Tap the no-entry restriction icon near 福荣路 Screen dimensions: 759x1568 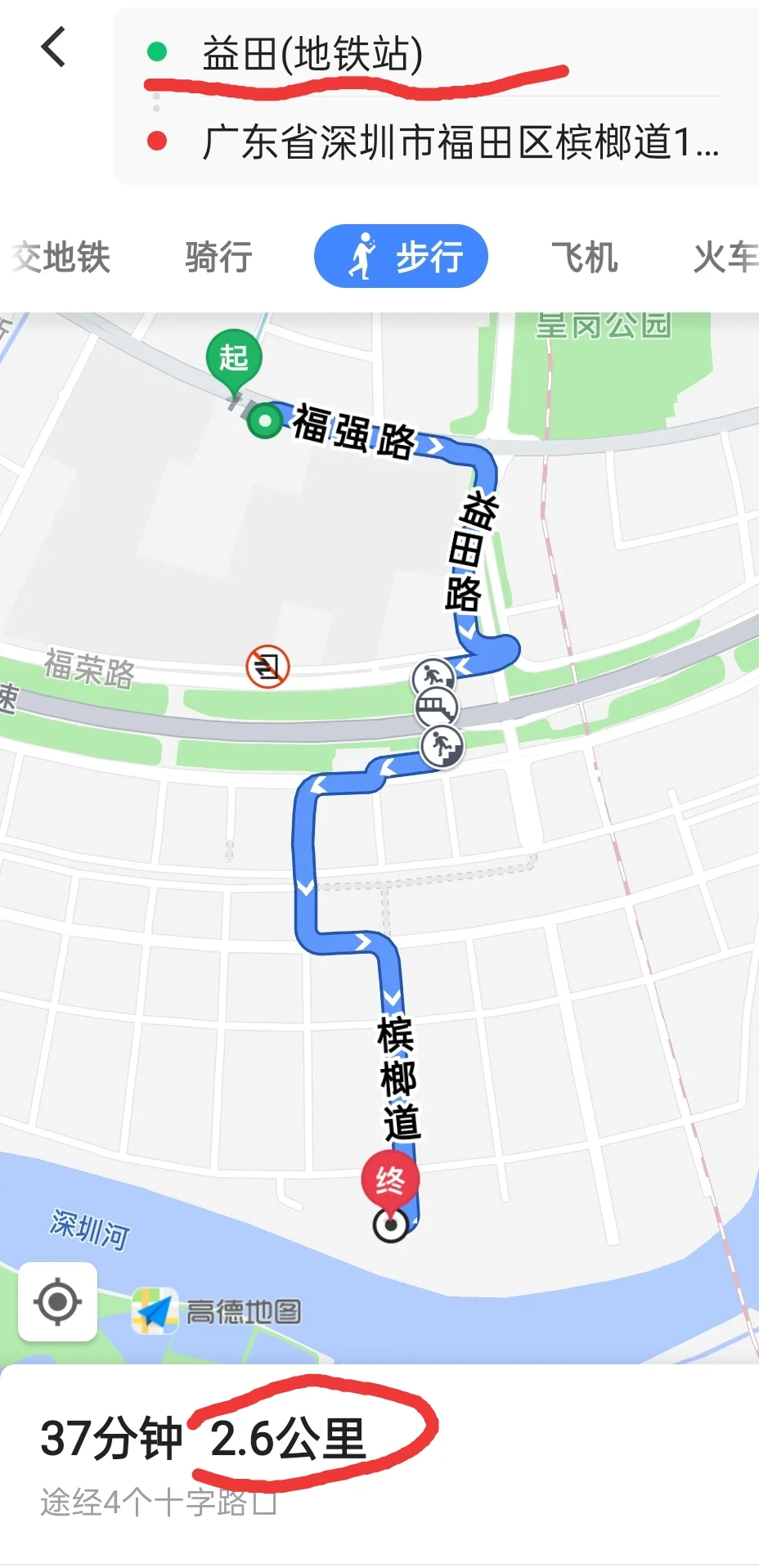(267, 667)
